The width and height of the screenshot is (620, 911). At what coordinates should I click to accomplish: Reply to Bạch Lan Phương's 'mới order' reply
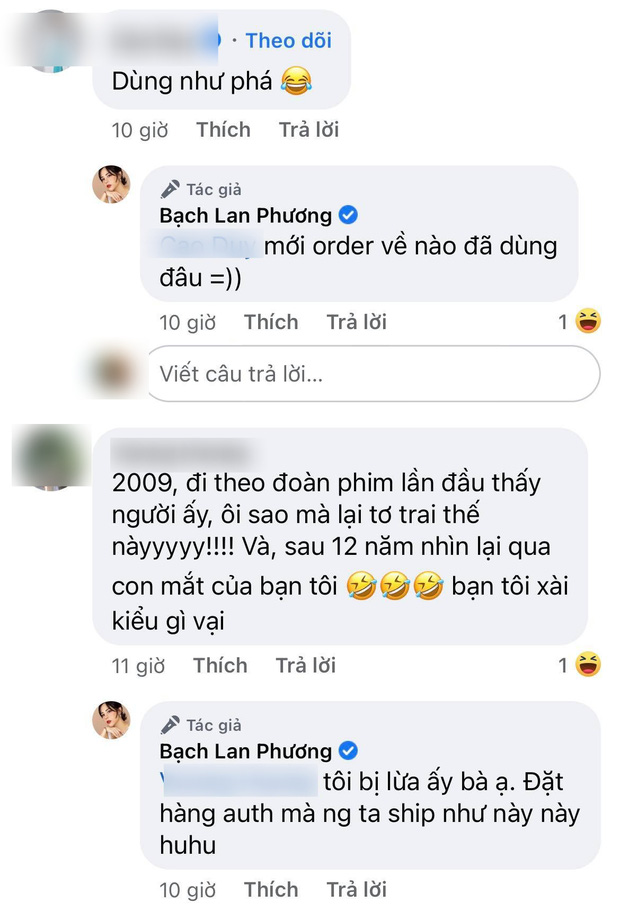(356, 322)
